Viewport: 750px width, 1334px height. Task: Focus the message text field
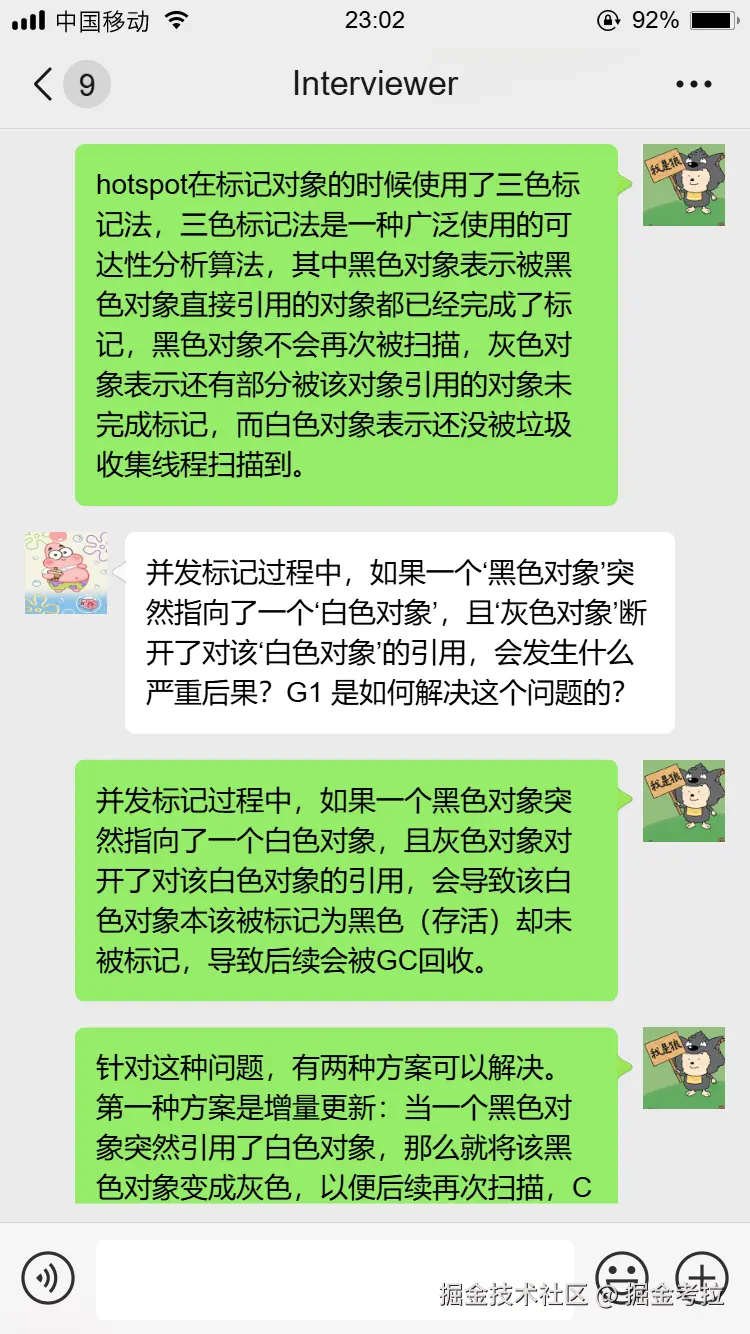click(335, 1277)
